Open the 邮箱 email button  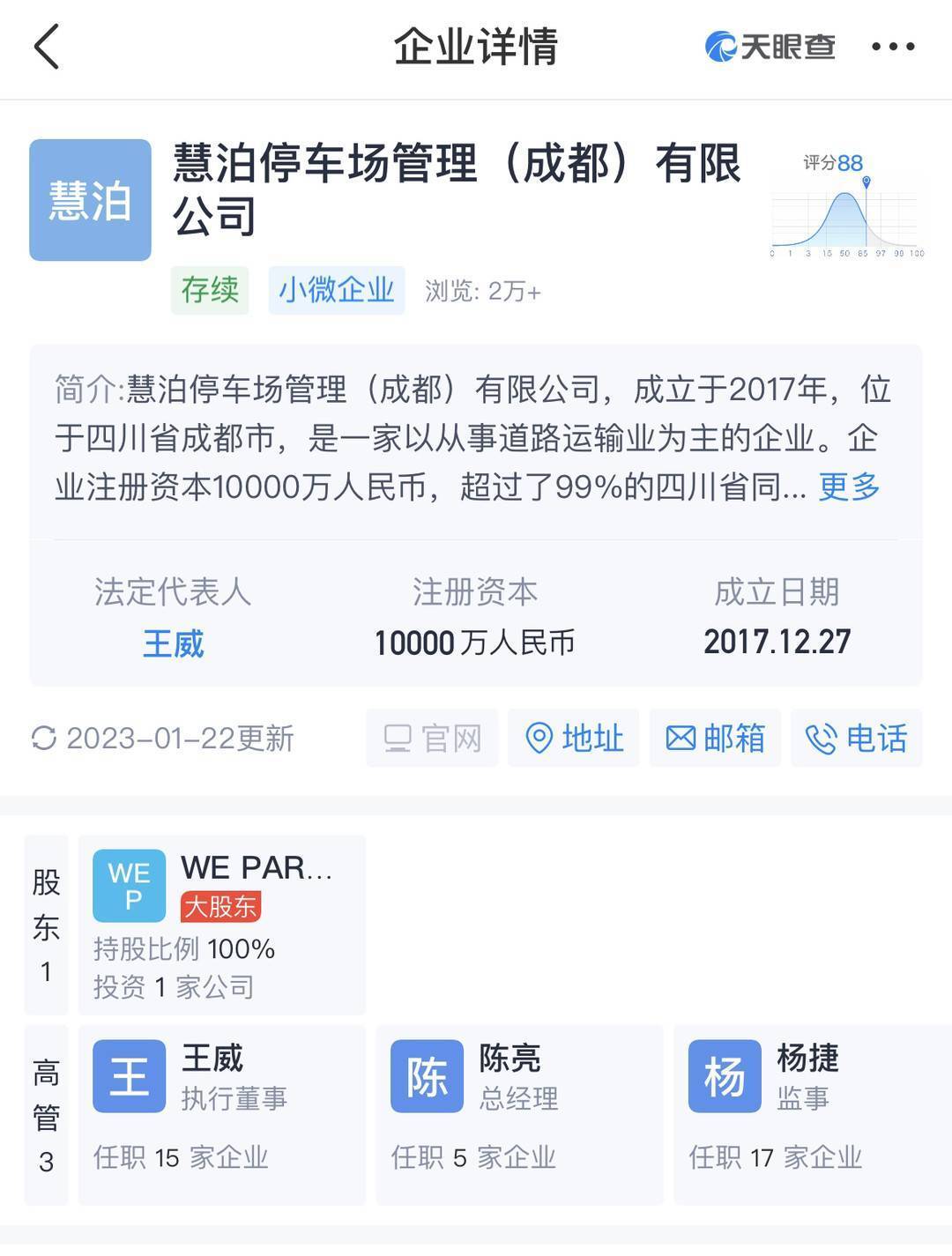coord(715,738)
